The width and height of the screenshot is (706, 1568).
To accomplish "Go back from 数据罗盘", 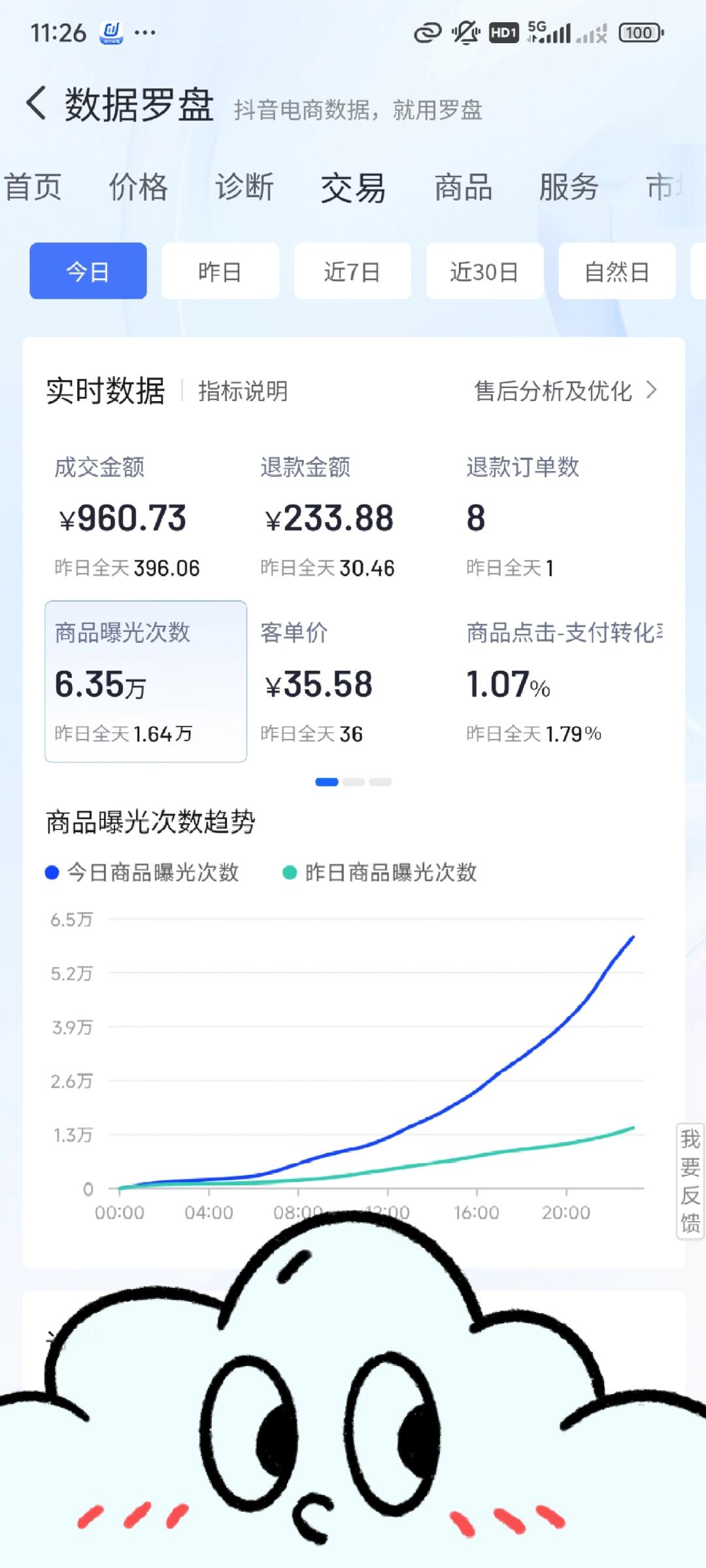I will coord(37,104).
